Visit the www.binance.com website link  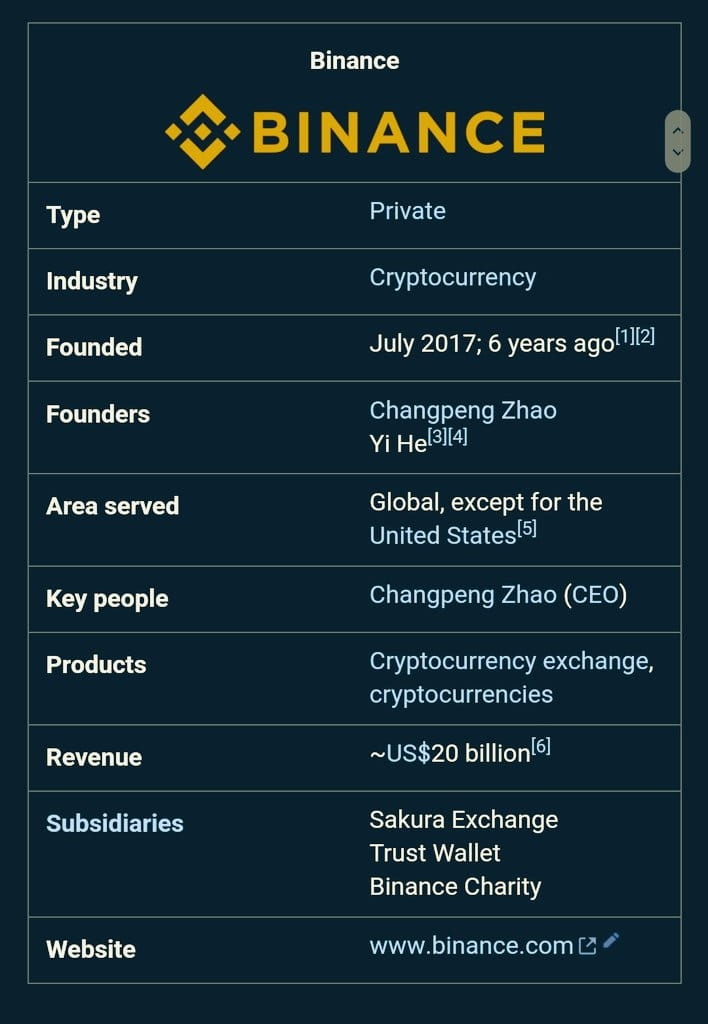click(x=471, y=945)
